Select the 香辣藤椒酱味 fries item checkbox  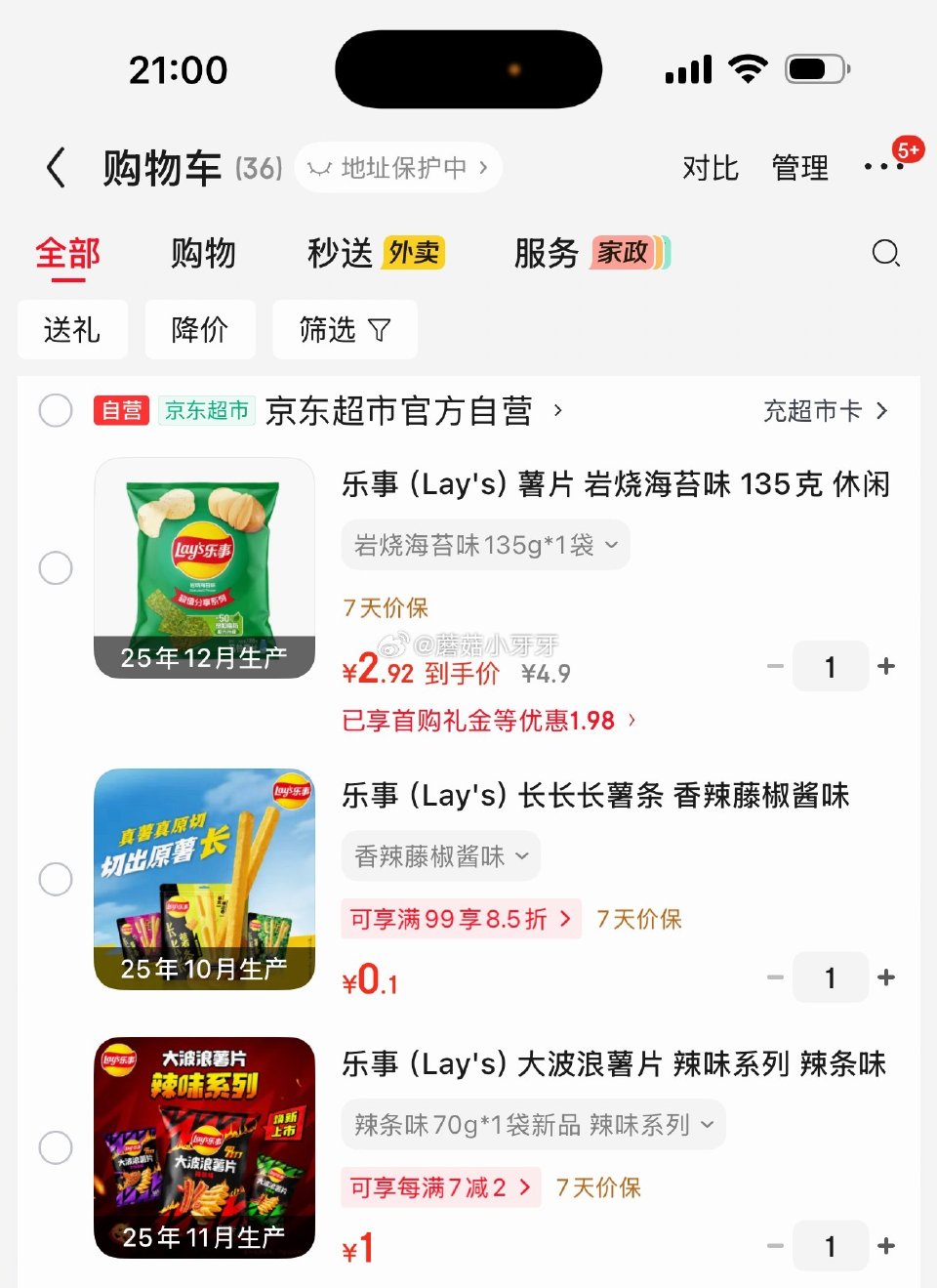pos(56,879)
